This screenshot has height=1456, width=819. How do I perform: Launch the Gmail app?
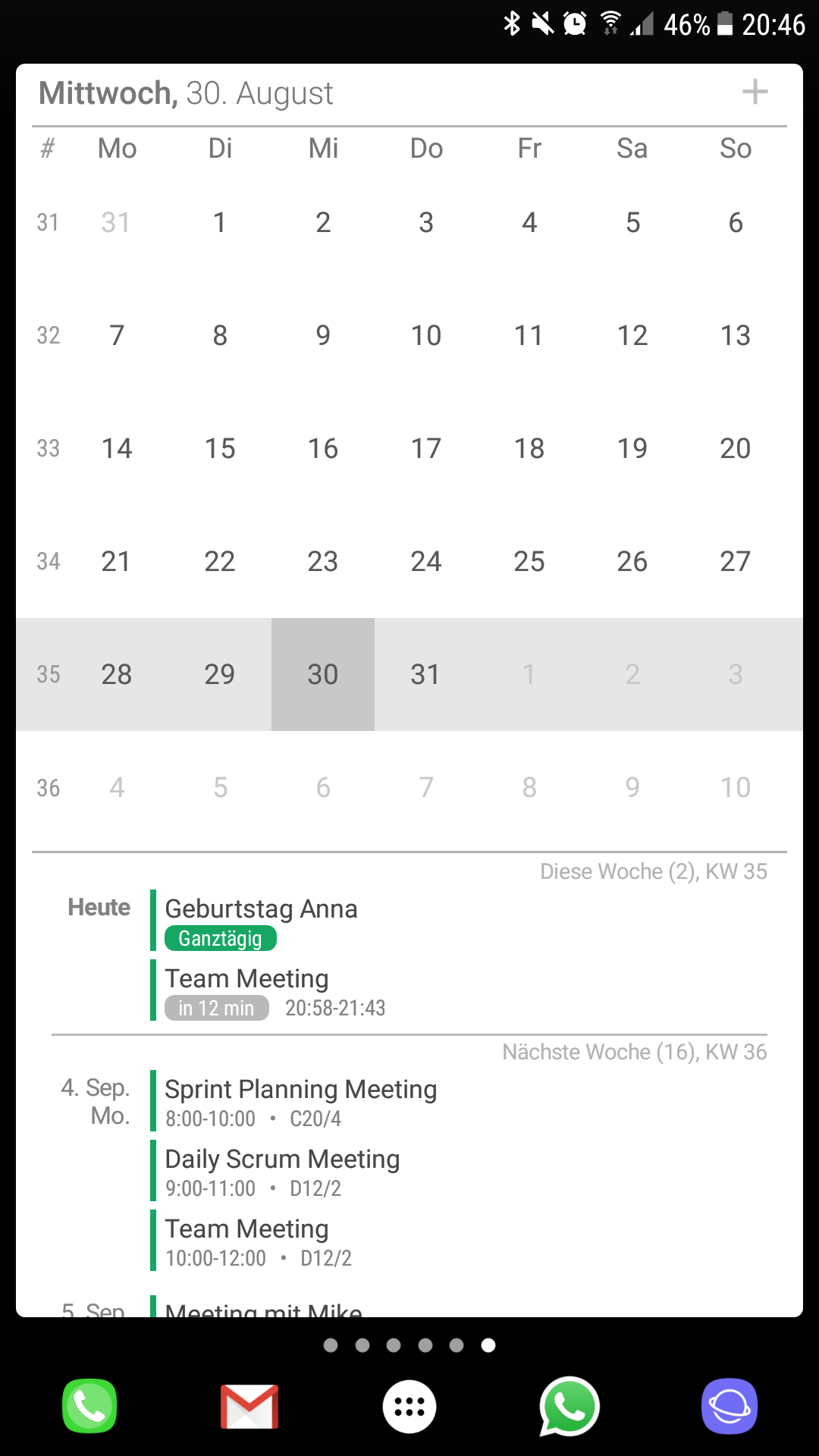pyautogui.click(x=249, y=1407)
